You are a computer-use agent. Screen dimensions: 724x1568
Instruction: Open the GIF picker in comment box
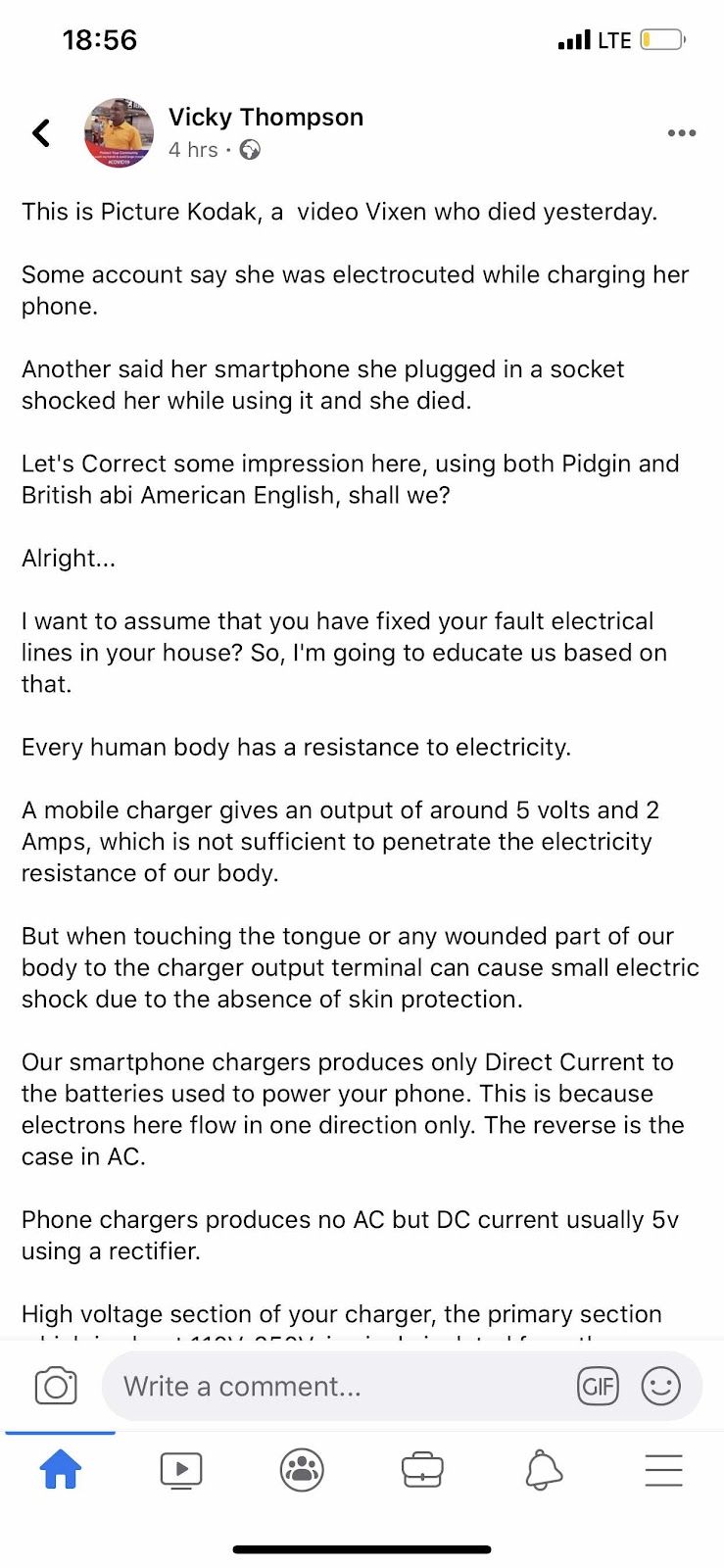tap(598, 1386)
